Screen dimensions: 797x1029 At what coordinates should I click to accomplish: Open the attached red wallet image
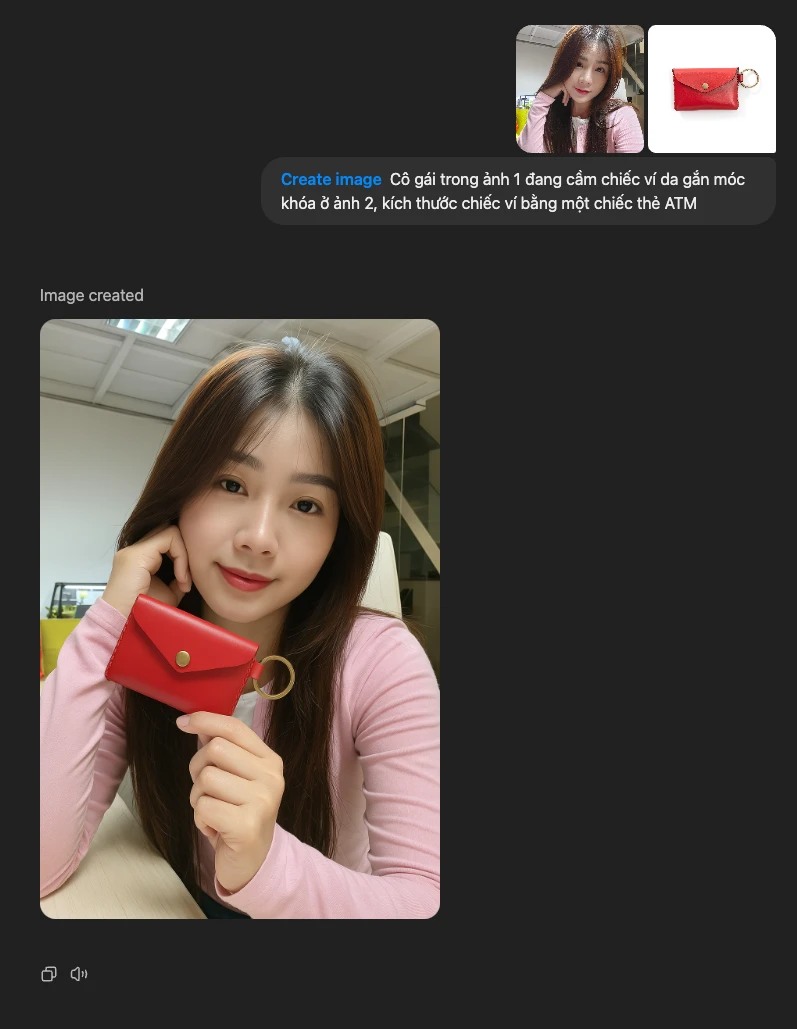(x=712, y=89)
